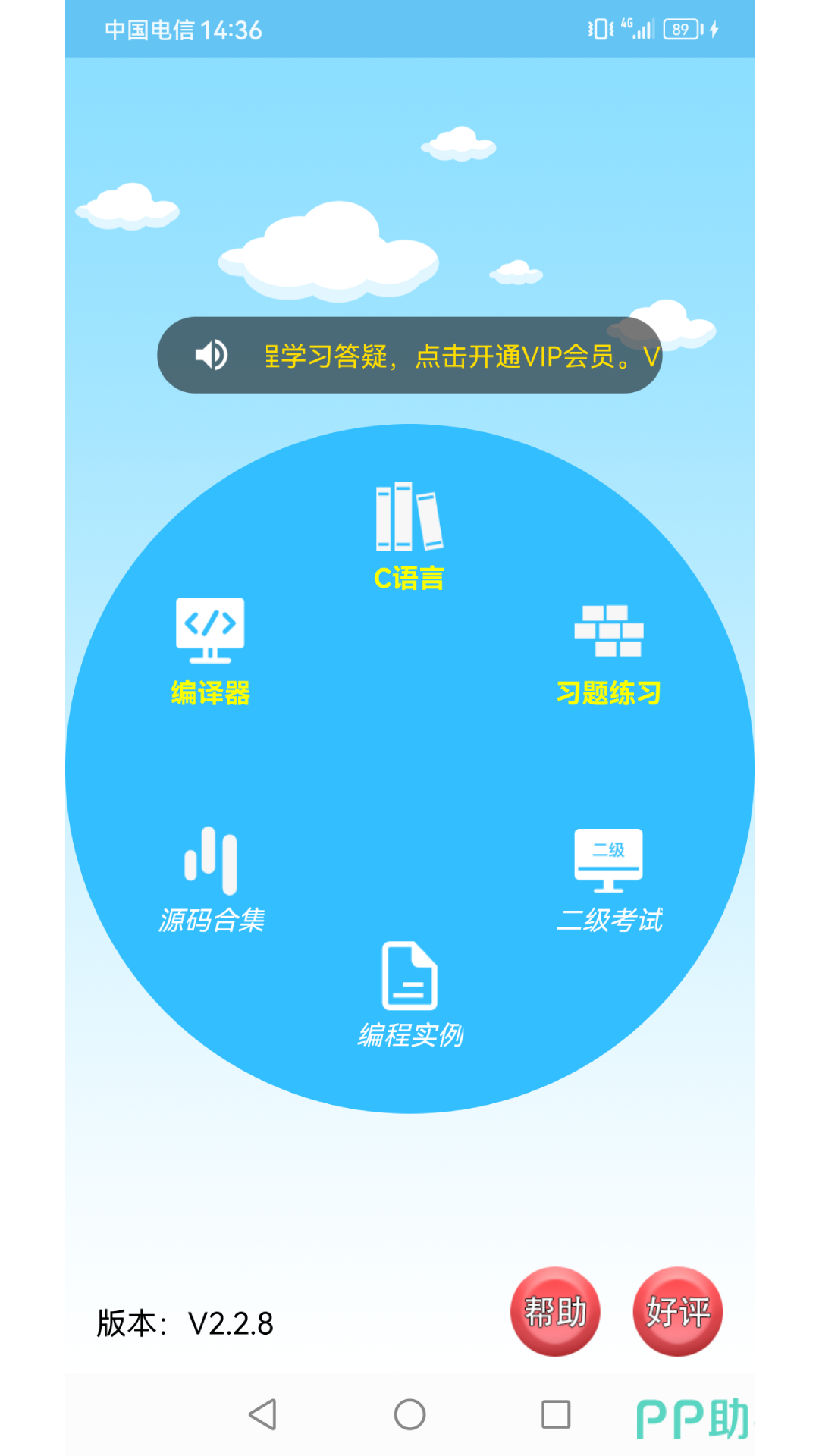This screenshot has height=1456, width=819.
Task: Go back using the system back button
Action: tap(262, 1414)
